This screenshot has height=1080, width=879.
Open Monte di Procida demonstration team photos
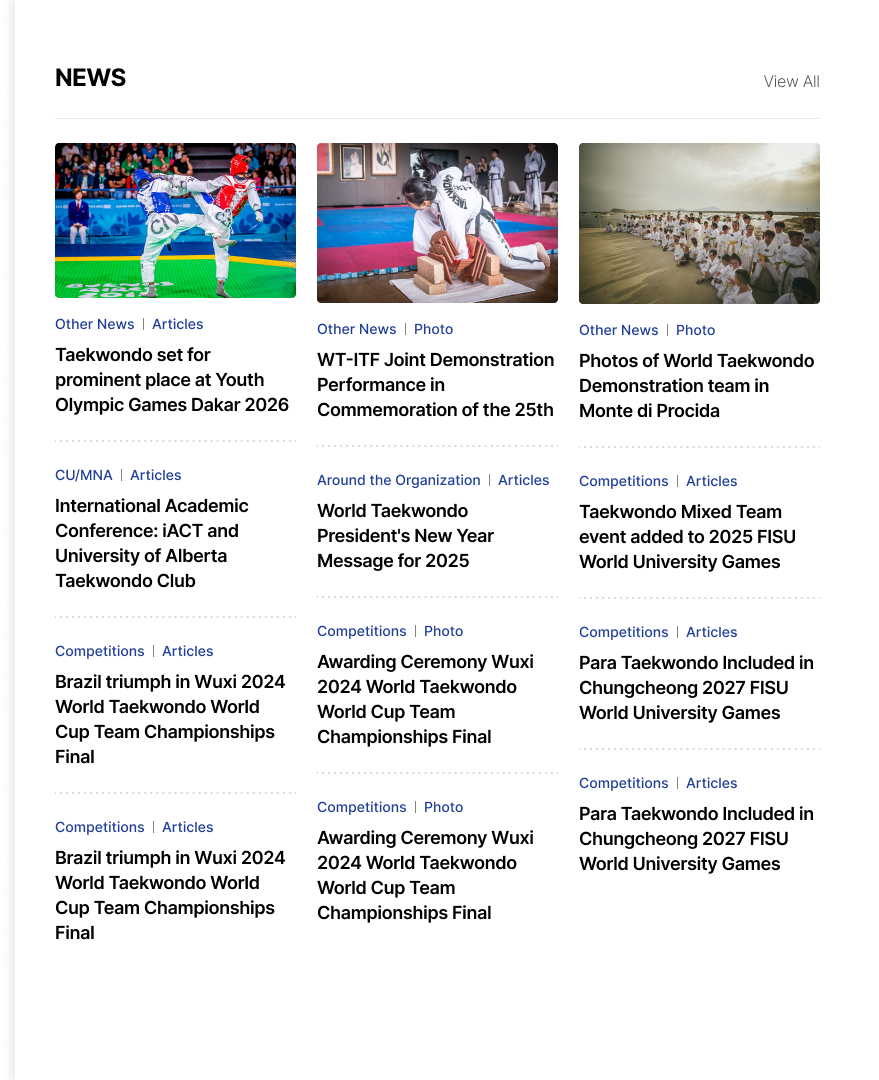point(696,386)
